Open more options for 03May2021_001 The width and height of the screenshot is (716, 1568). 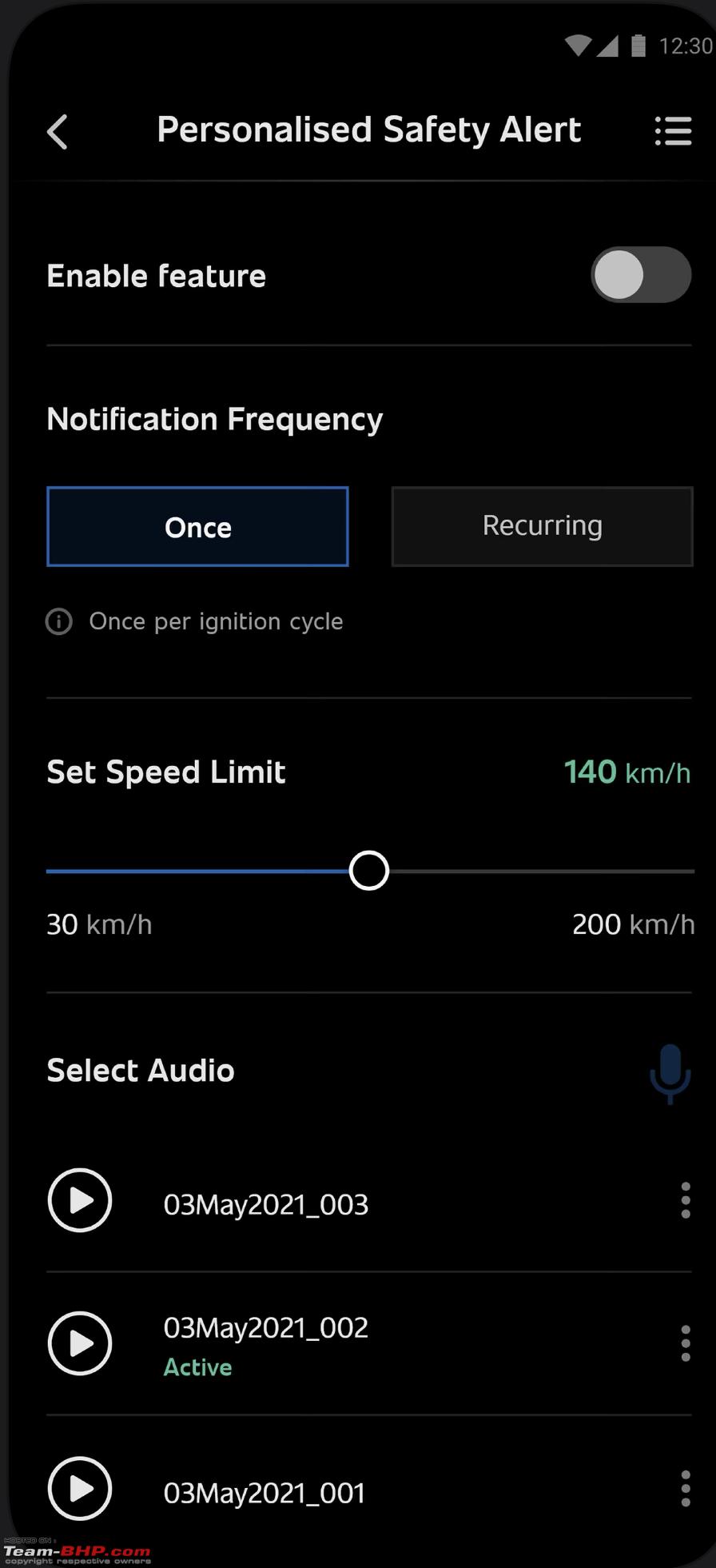pos(685,1488)
